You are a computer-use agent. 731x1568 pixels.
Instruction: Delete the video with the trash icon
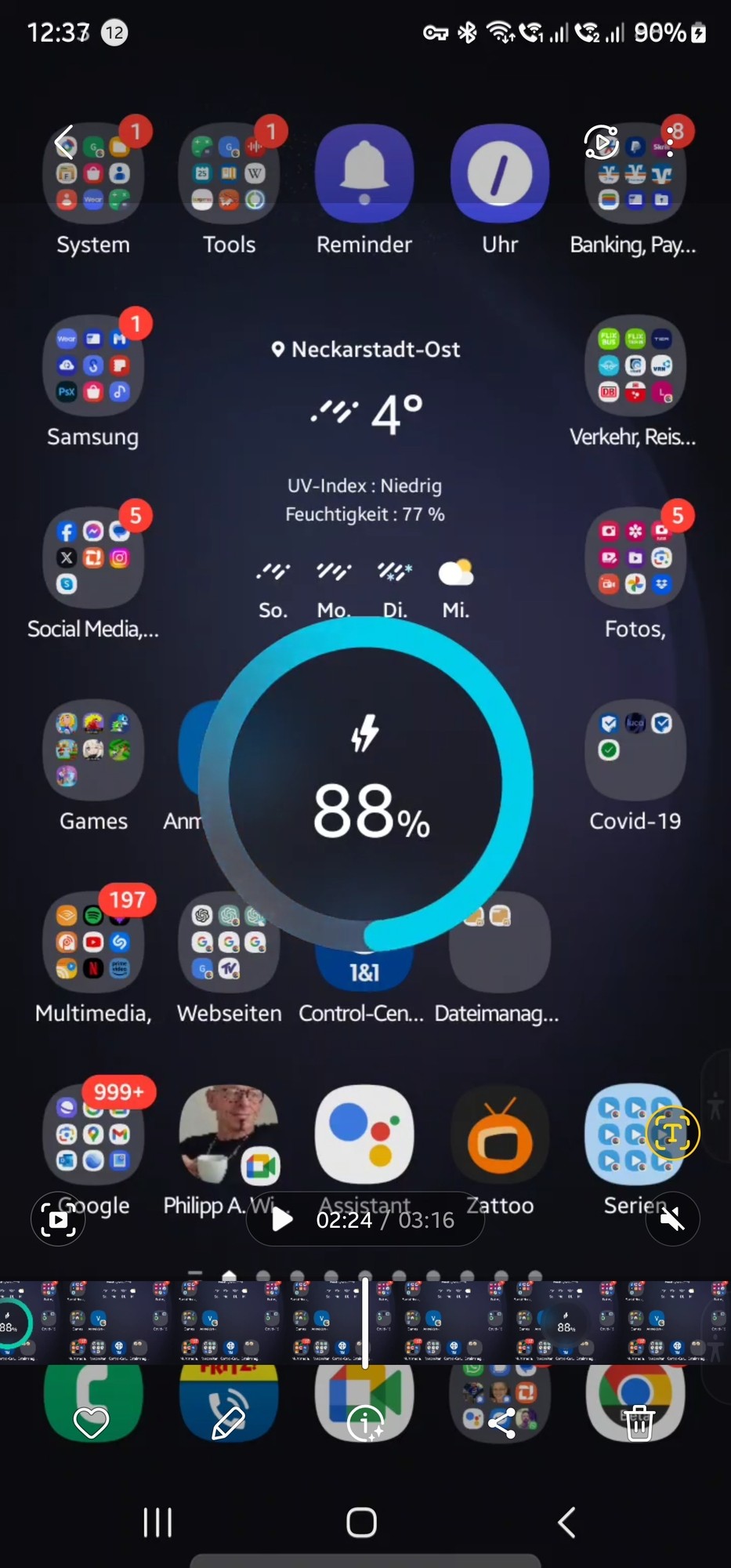pyautogui.click(x=639, y=1423)
